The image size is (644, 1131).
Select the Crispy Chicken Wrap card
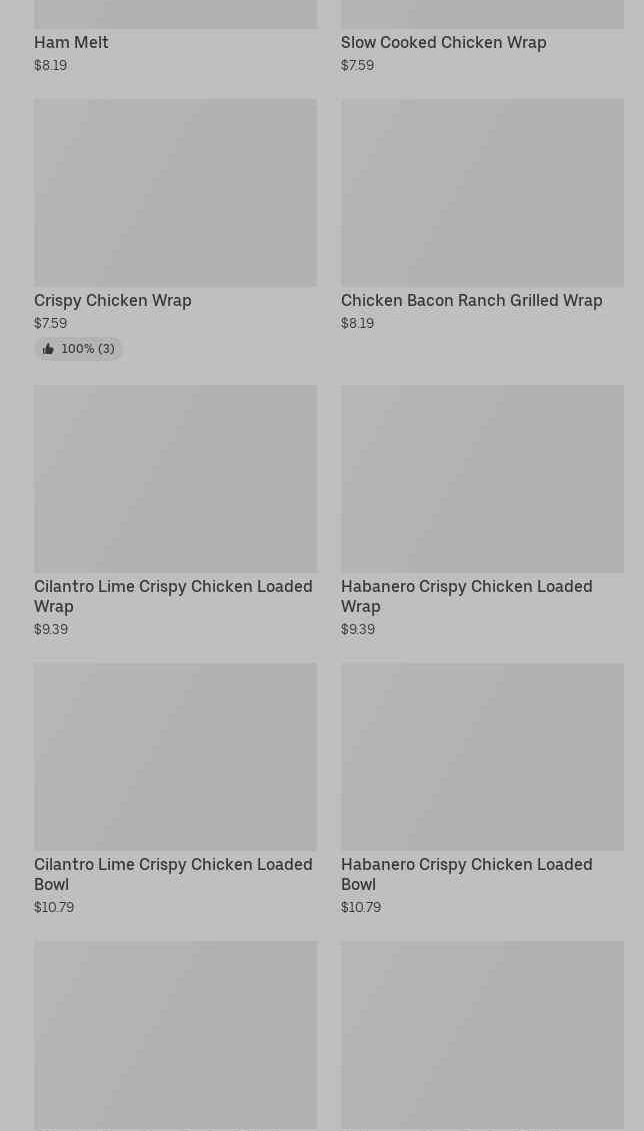[x=175, y=229]
